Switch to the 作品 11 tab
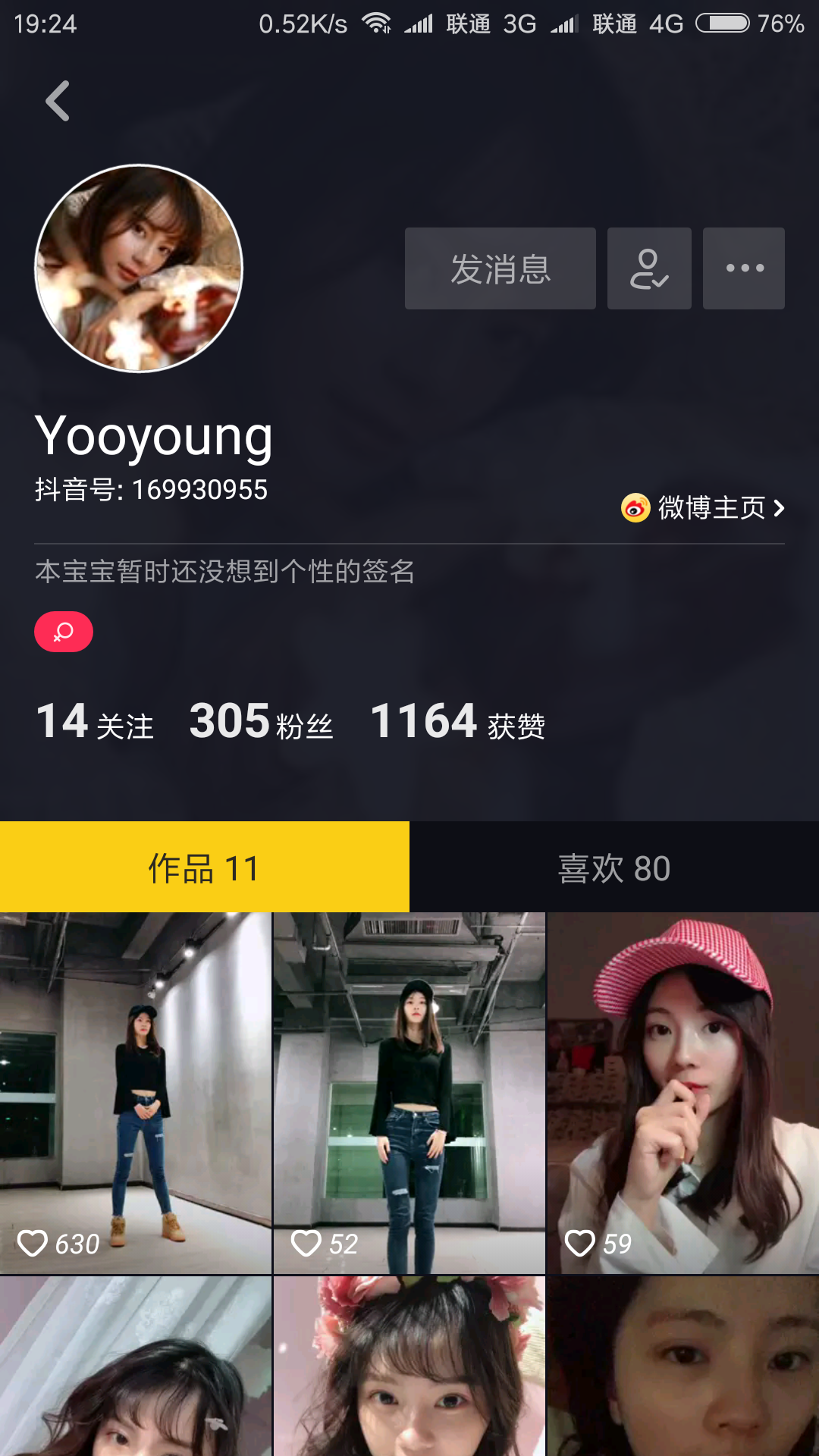The height and width of the screenshot is (1456, 819). tap(205, 868)
